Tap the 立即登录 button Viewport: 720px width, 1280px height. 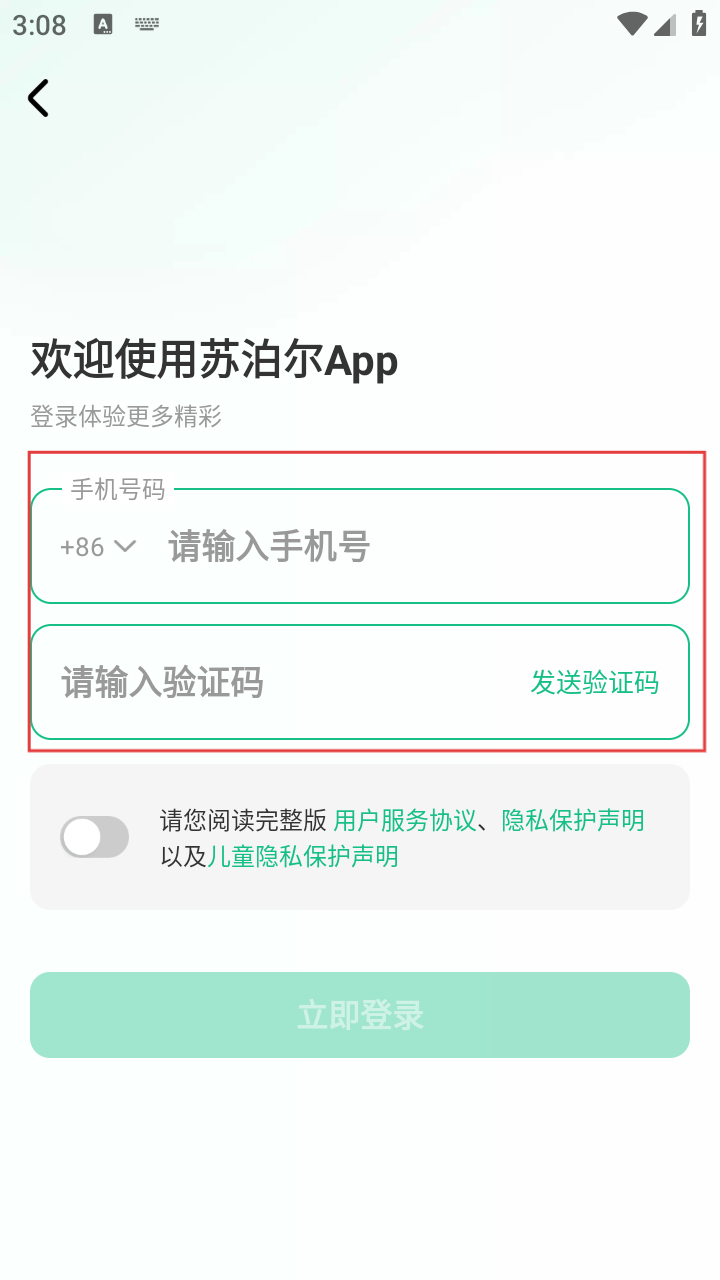[x=360, y=1015]
